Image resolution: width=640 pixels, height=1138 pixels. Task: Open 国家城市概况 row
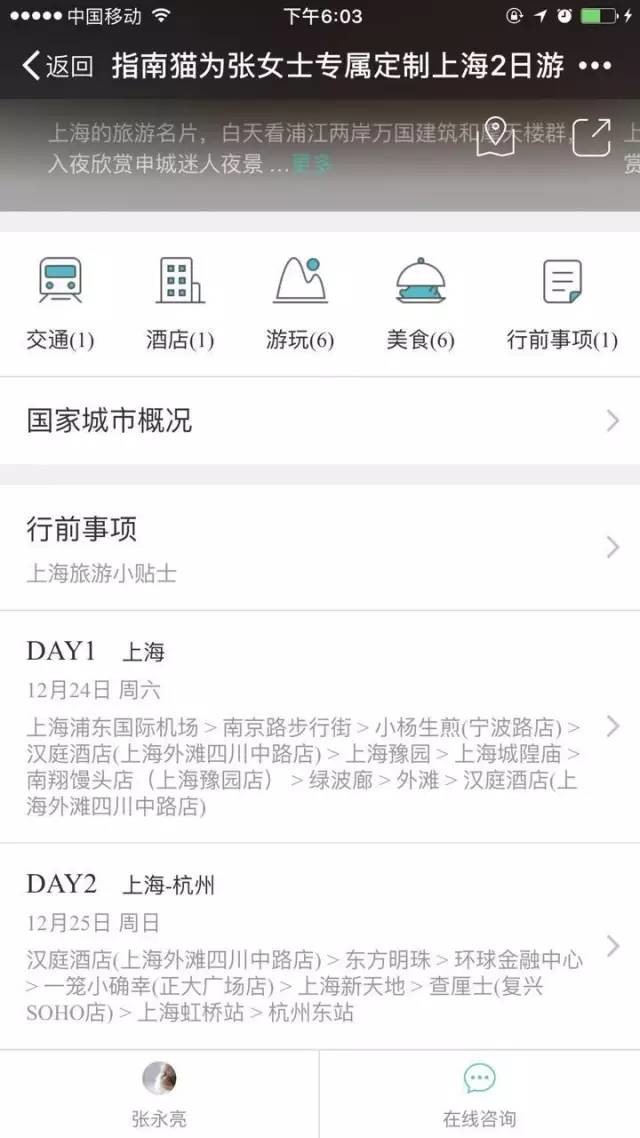(320, 421)
